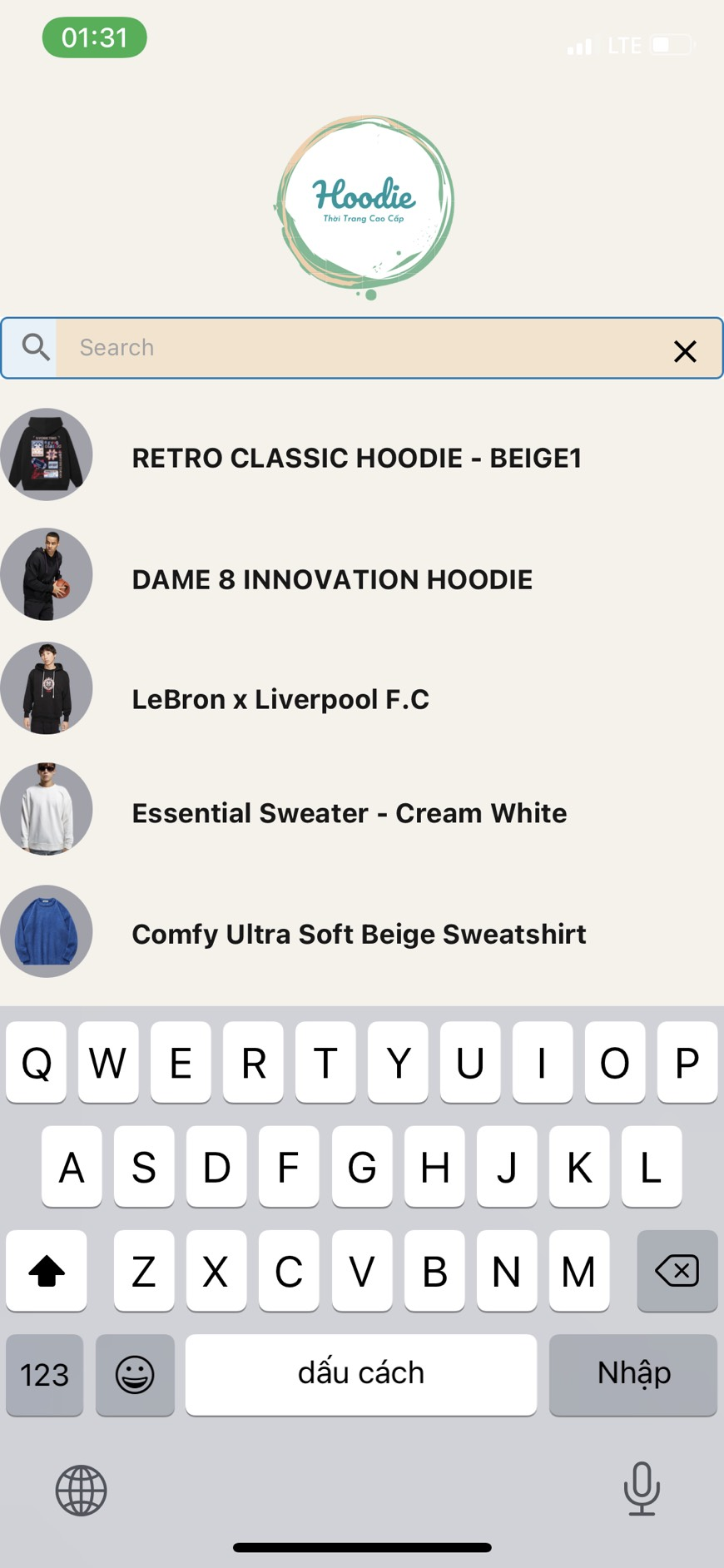
Task: Select the DAME 8 INNOVATION HOODIE suggestion
Action: click(332, 578)
